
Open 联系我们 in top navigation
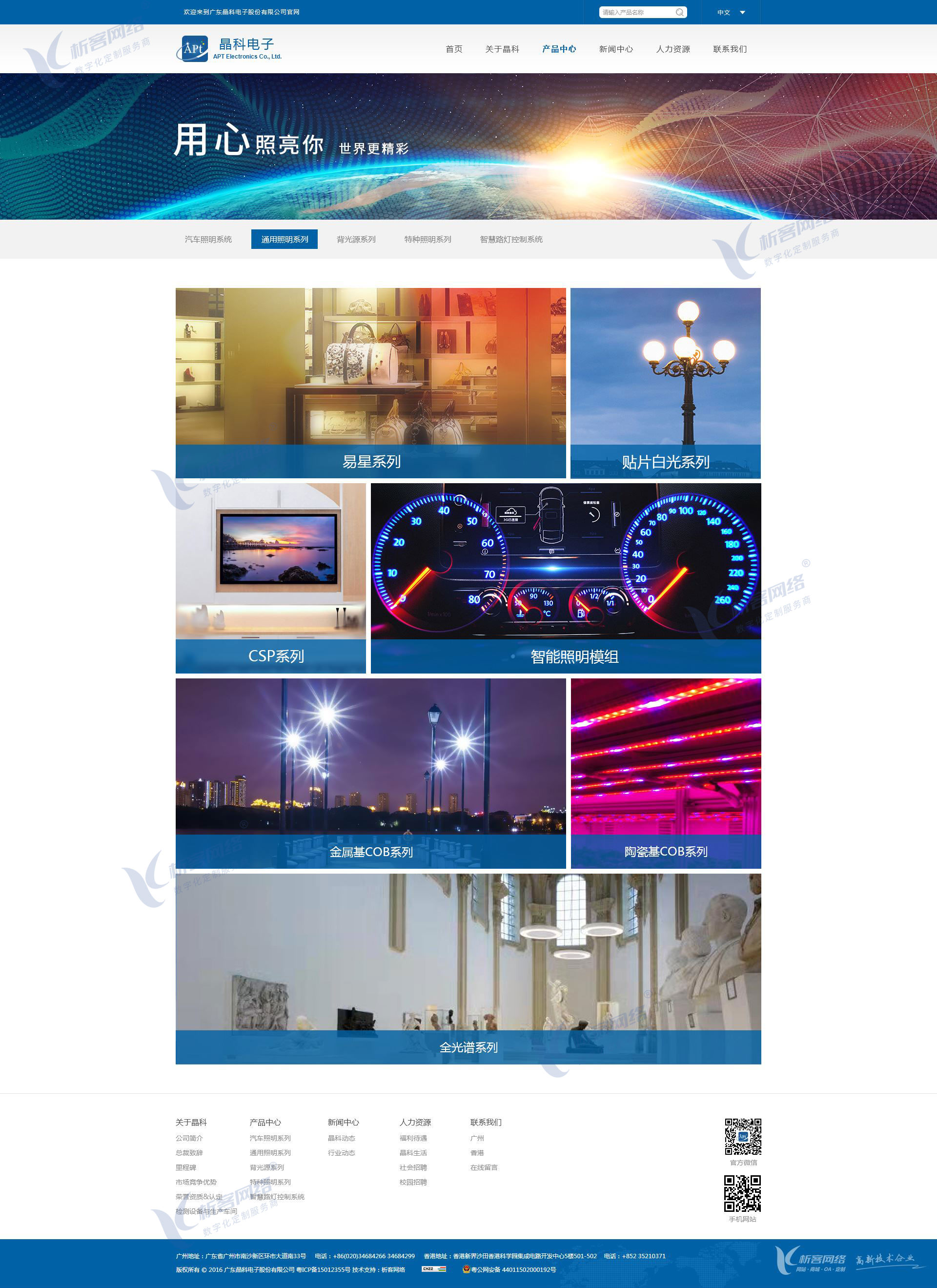pos(730,49)
